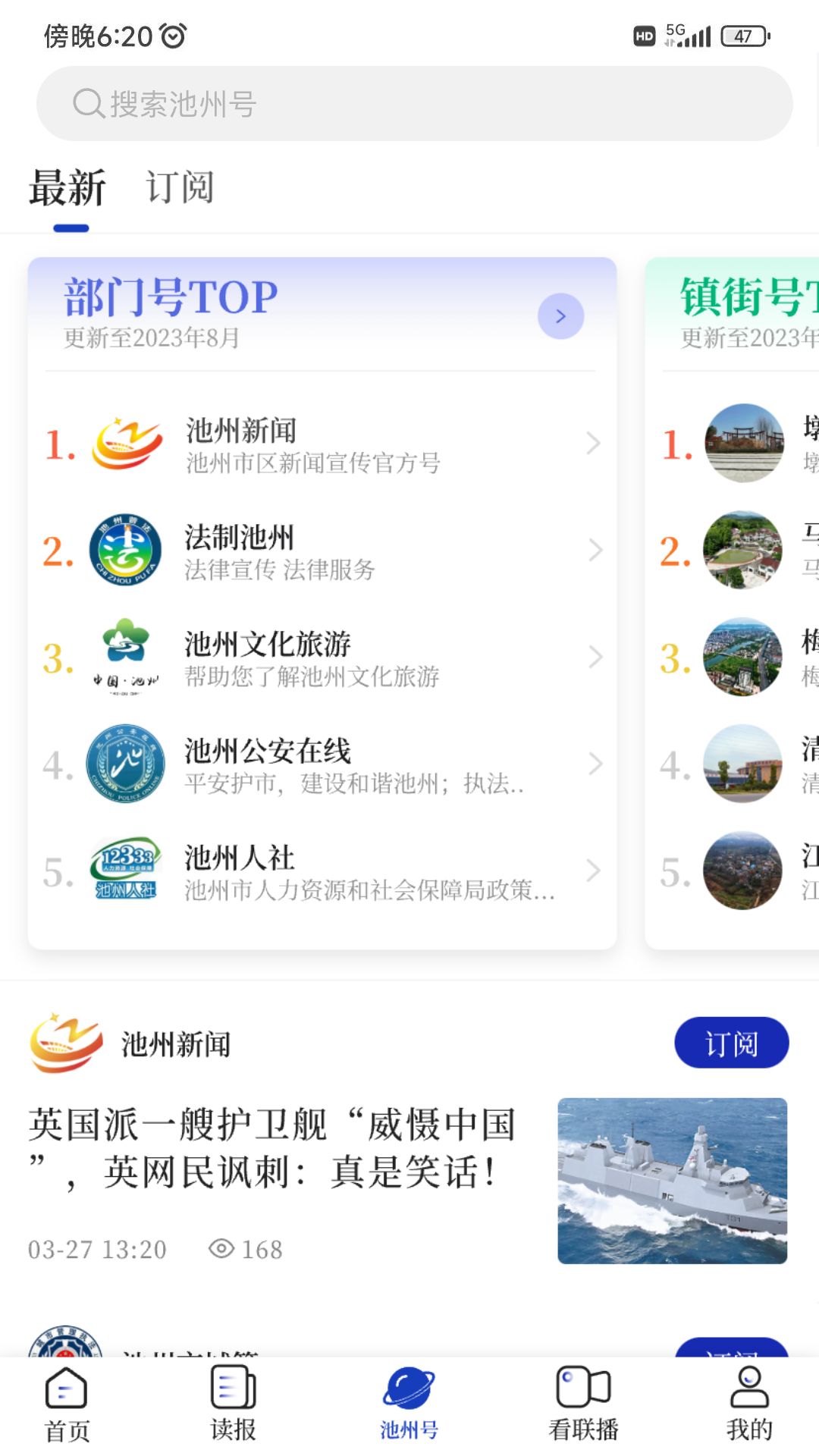Viewport: 819px width, 1456px height.
Task: Switch to the 订阅 tab
Action: (x=181, y=187)
